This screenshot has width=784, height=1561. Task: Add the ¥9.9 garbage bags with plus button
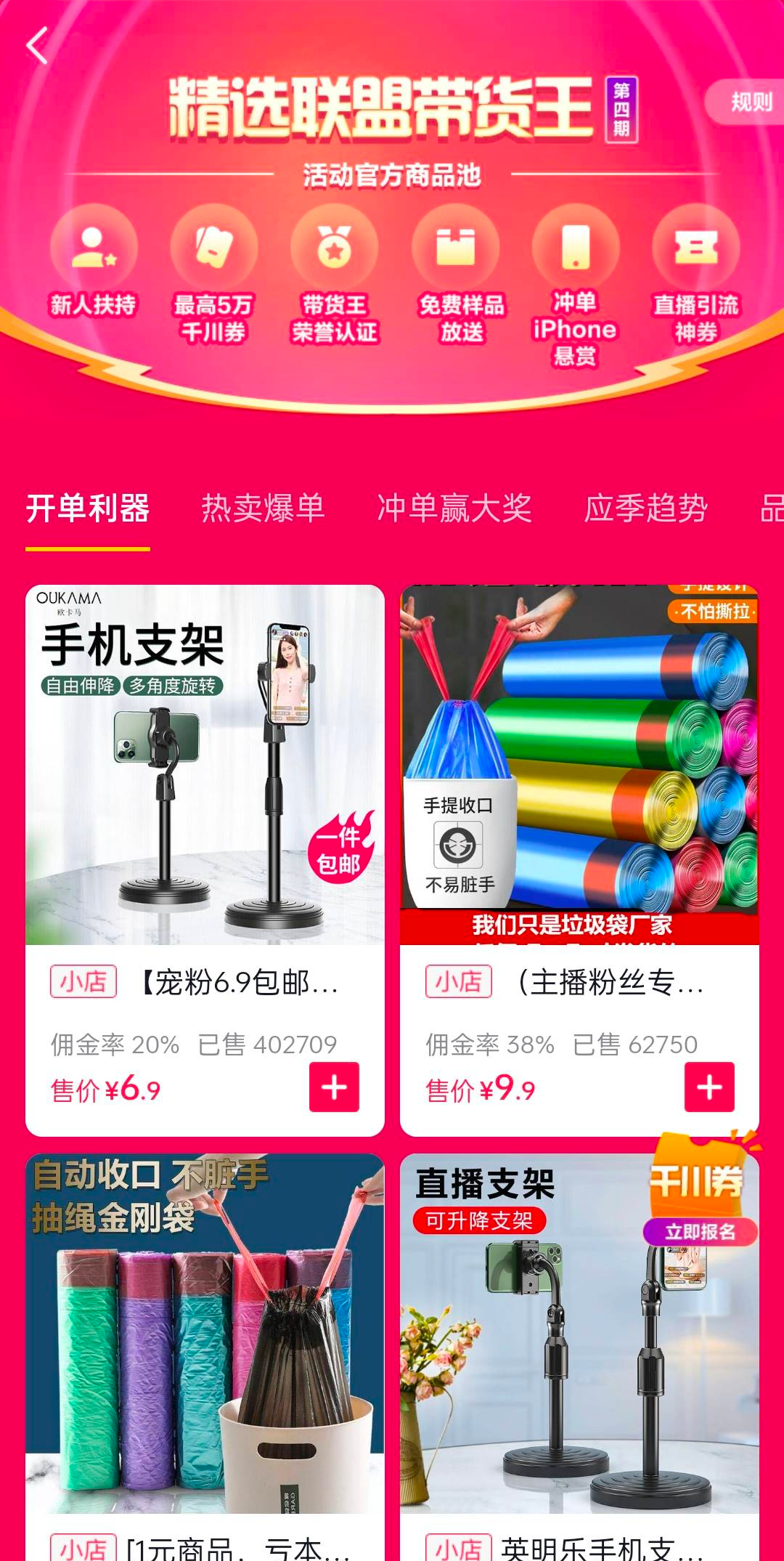[x=709, y=1087]
